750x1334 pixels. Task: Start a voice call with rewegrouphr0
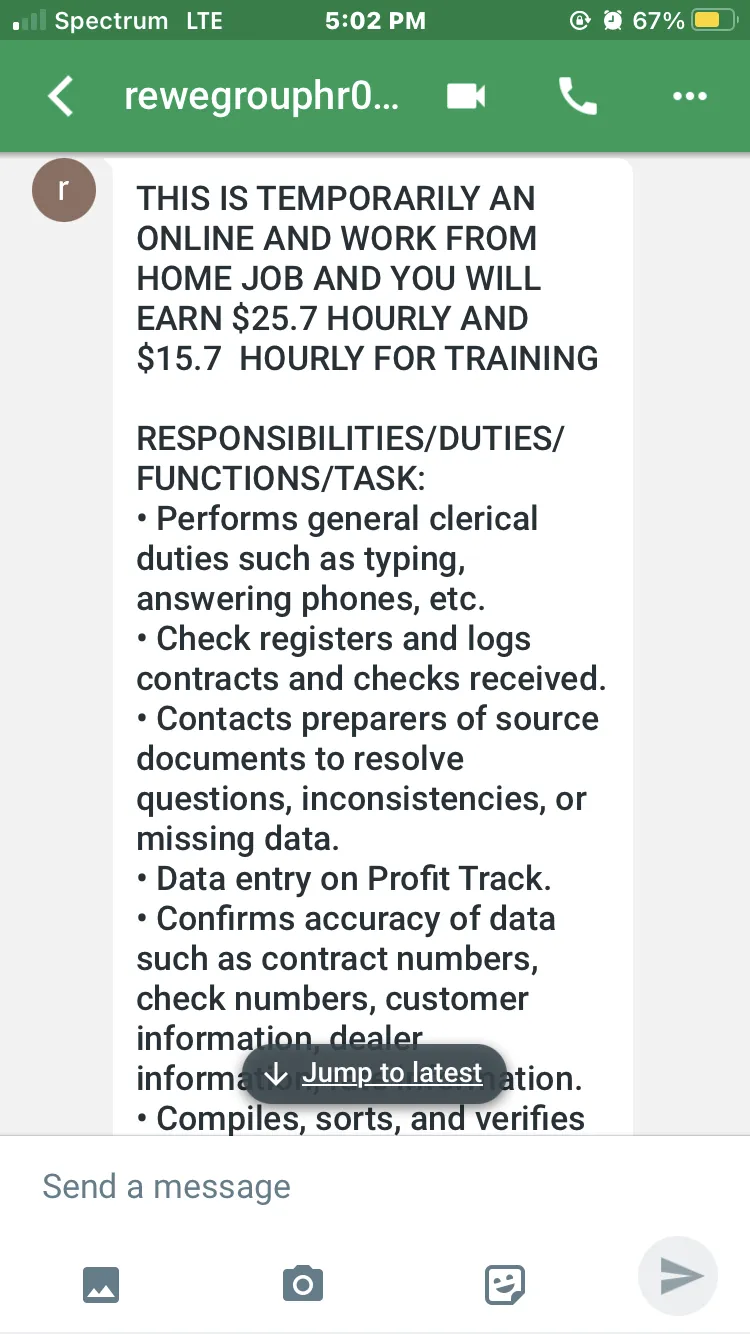coord(577,96)
